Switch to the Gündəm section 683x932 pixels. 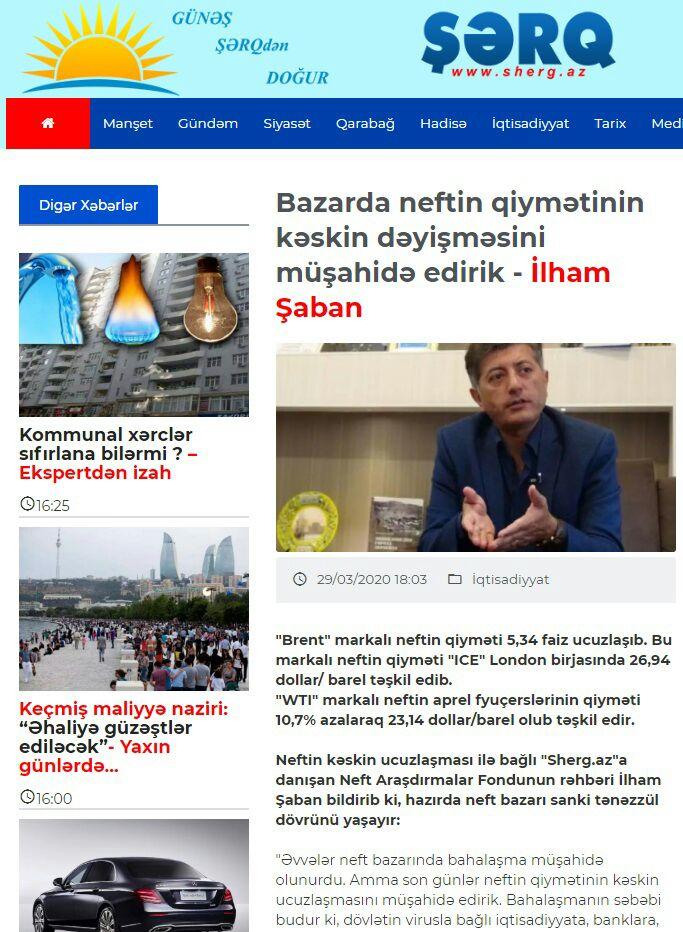click(208, 124)
